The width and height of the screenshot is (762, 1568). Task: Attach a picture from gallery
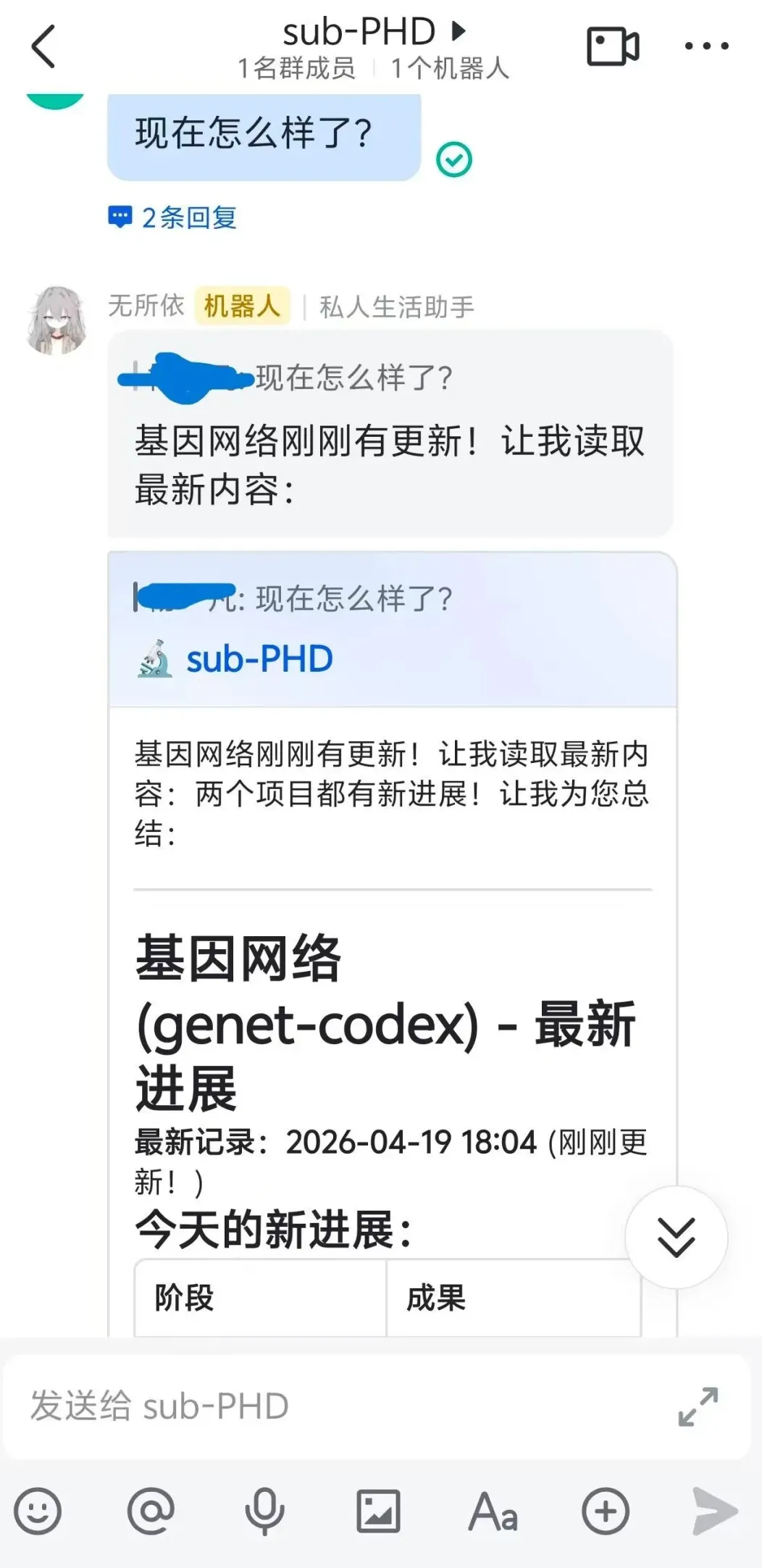click(378, 1511)
